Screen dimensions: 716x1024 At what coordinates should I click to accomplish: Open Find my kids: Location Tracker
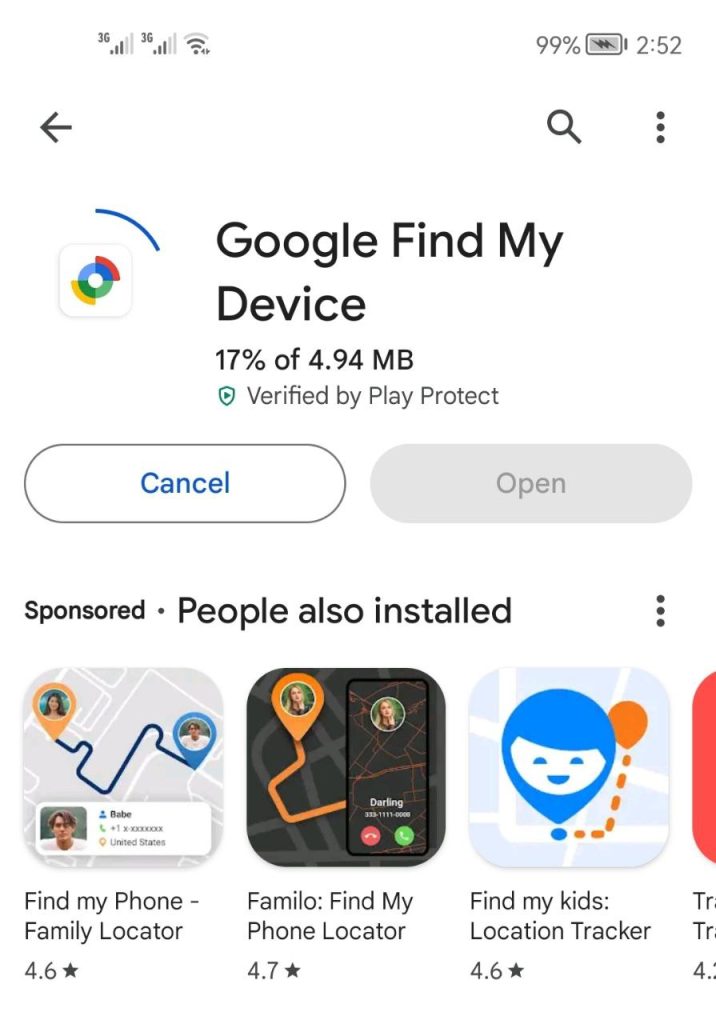coord(568,767)
